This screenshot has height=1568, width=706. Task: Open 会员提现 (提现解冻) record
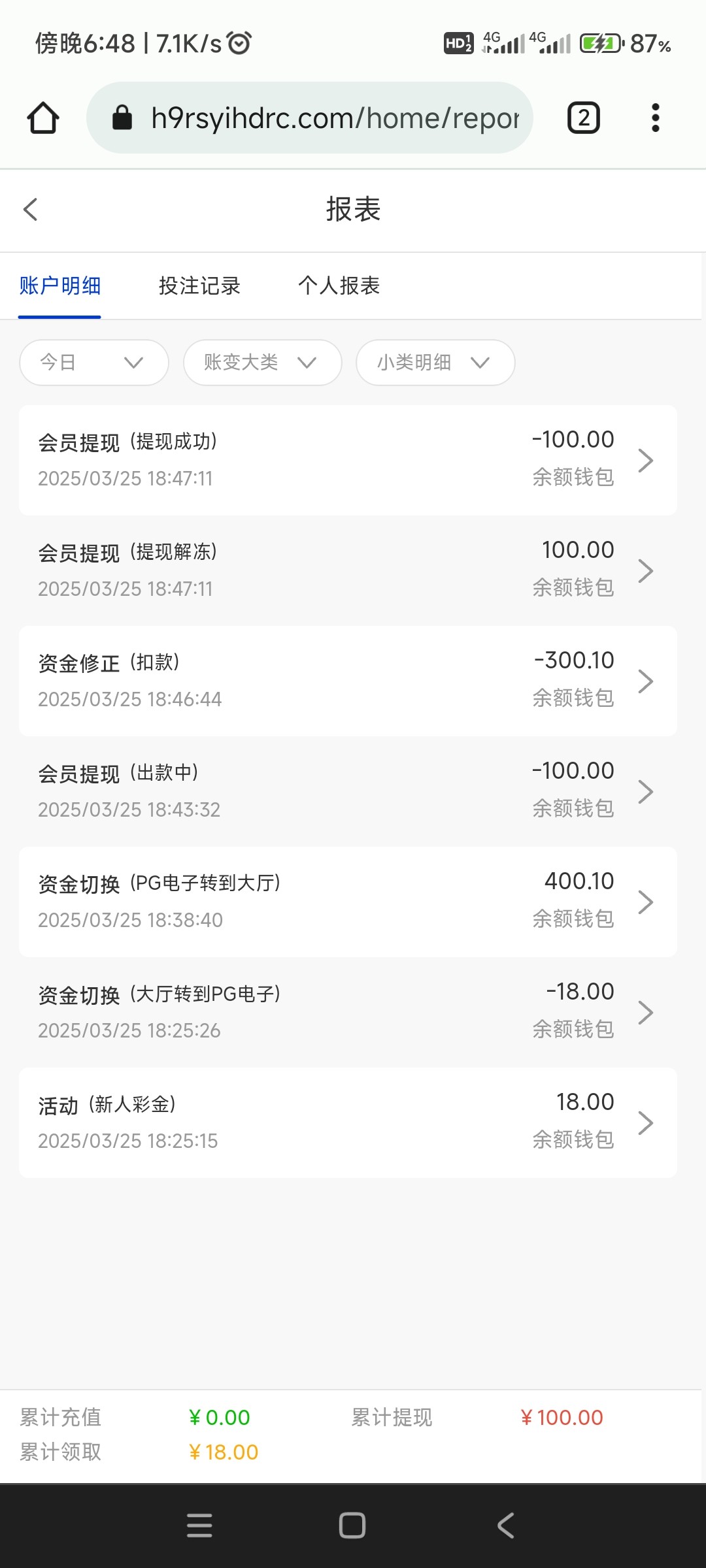coord(348,570)
